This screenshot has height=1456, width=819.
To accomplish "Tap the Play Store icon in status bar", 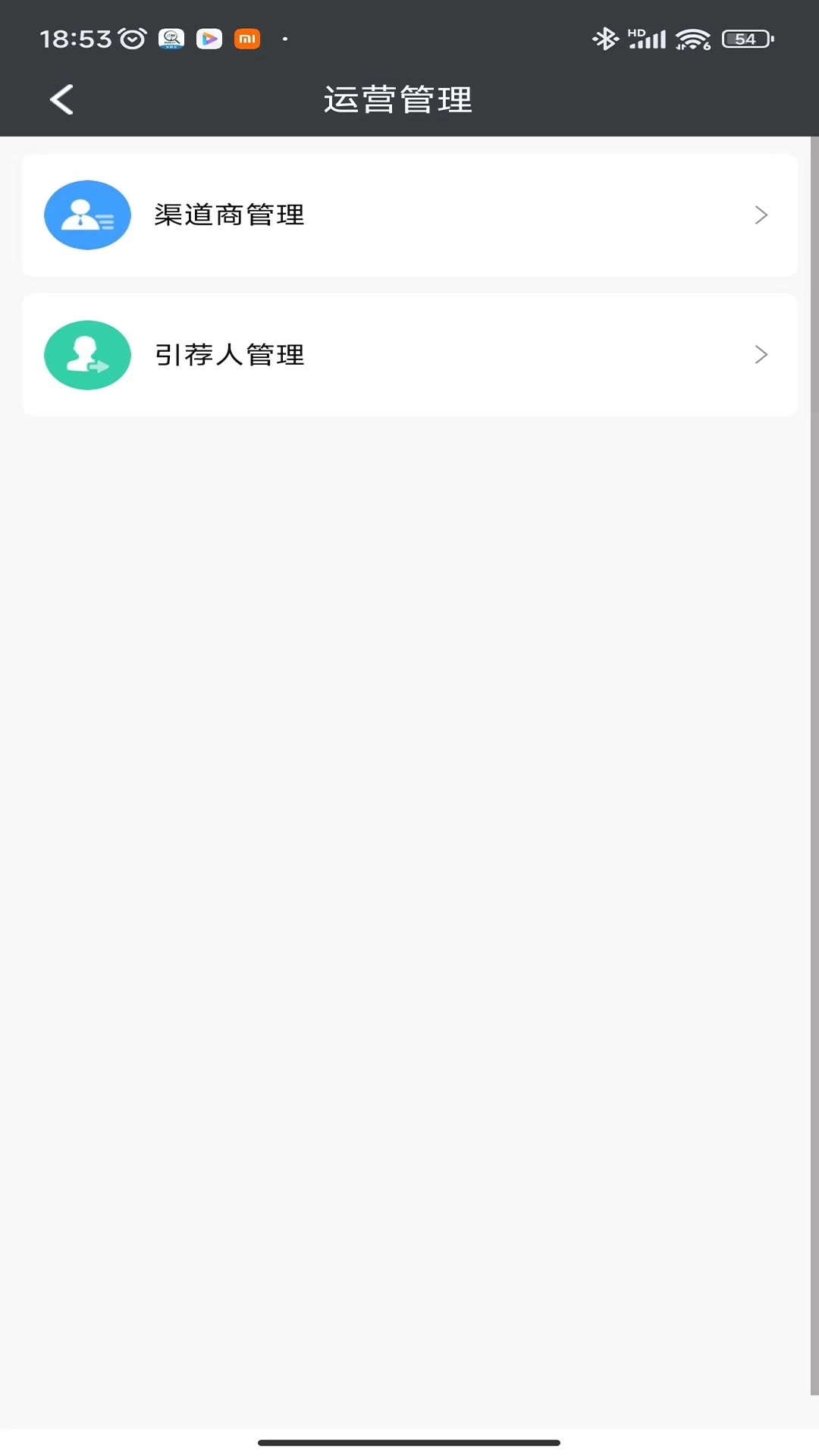I will tap(209, 39).
